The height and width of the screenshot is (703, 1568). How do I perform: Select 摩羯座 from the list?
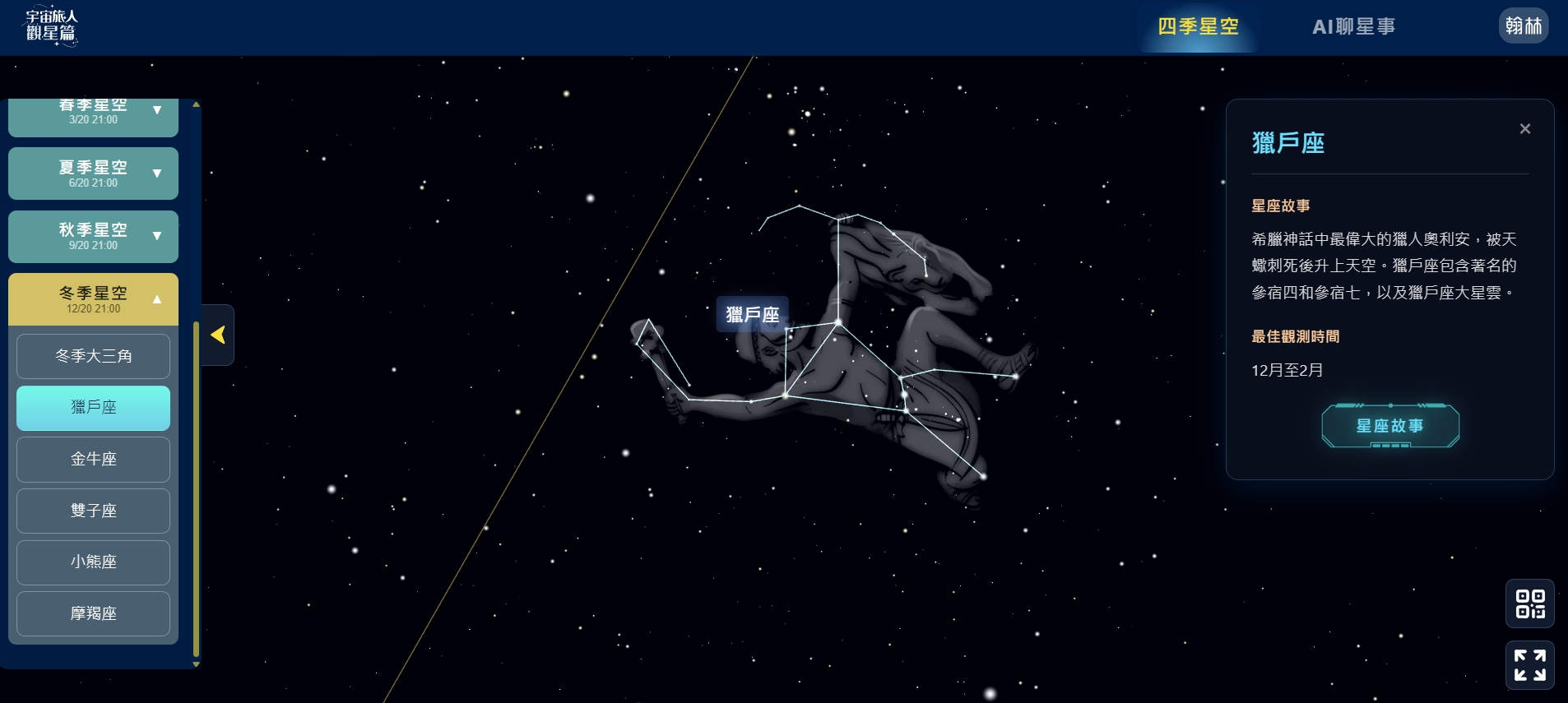(x=93, y=613)
